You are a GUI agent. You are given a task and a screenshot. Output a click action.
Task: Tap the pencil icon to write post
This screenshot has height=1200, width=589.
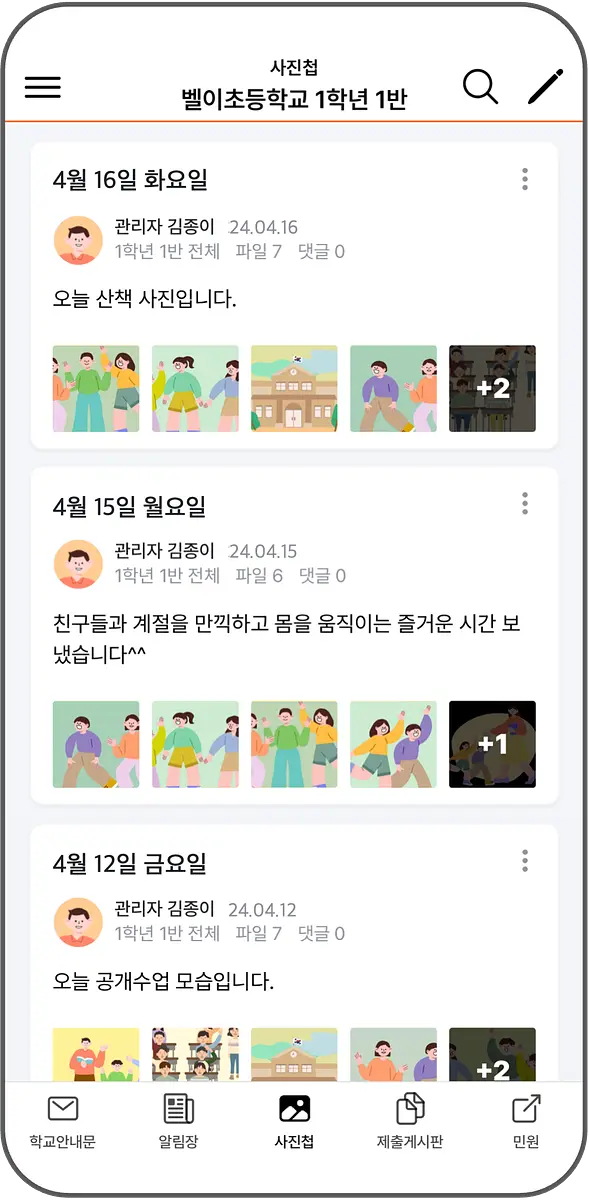pos(546,87)
